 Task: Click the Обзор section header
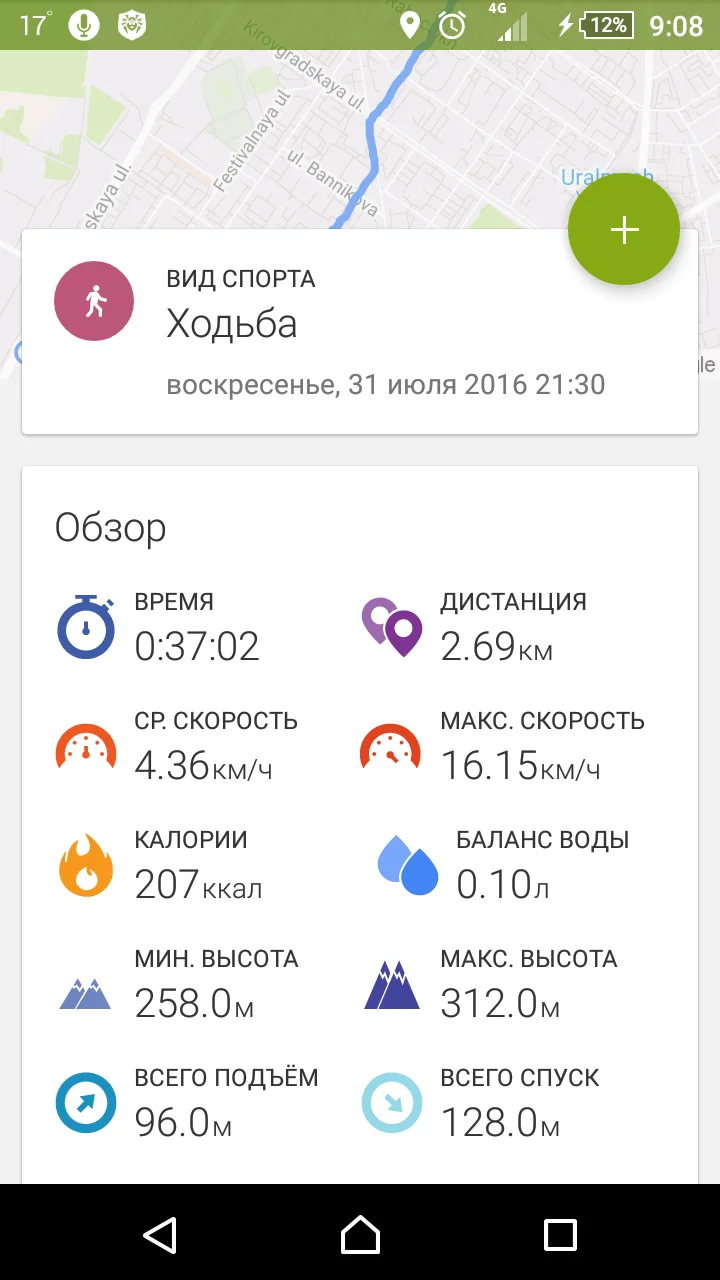tap(110, 527)
